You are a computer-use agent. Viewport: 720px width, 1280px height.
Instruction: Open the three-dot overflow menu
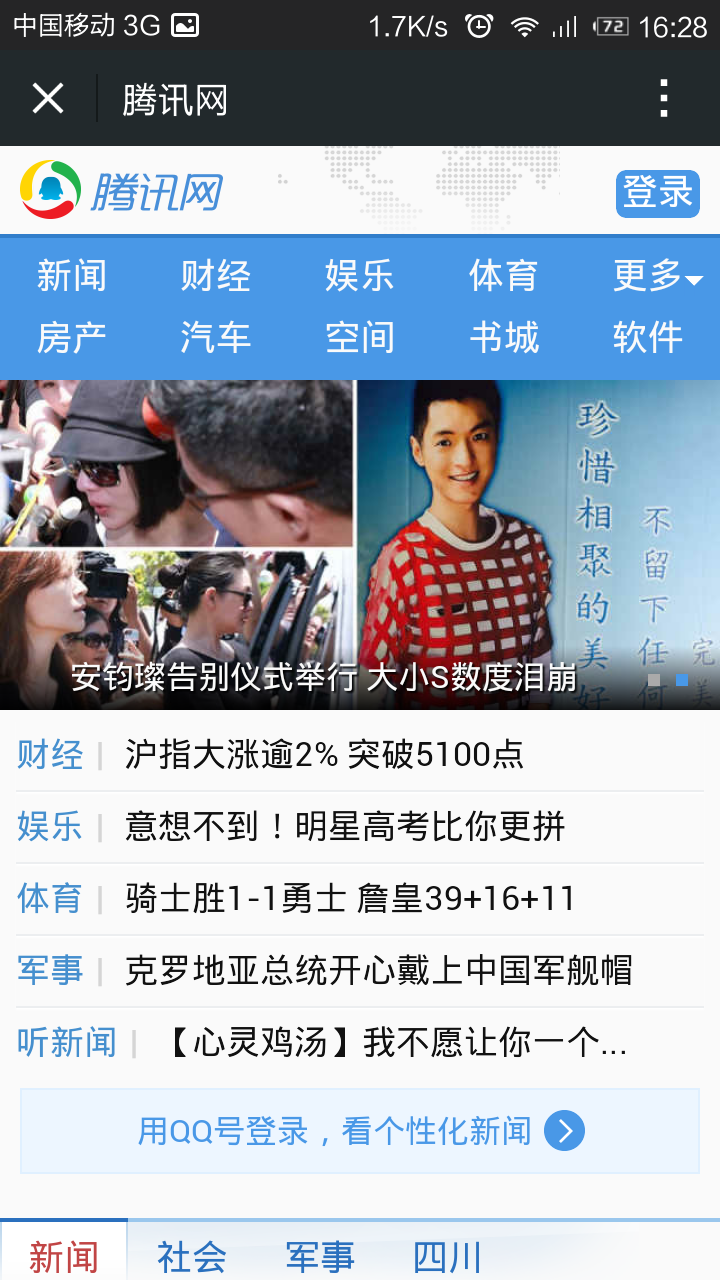(664, 98)
